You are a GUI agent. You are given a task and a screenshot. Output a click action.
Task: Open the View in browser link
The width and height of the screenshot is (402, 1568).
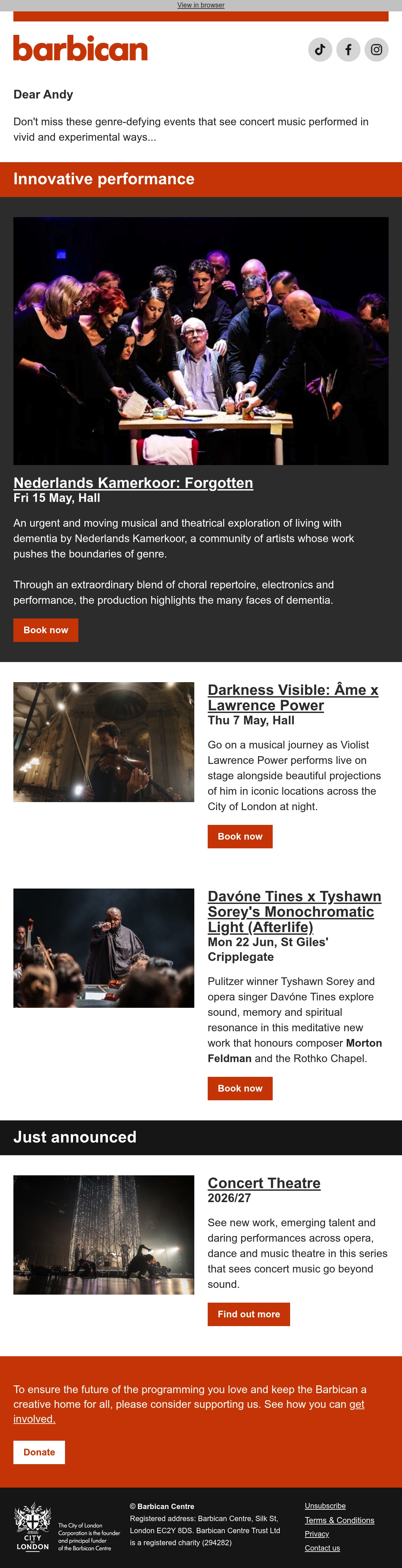pos(201,5)
